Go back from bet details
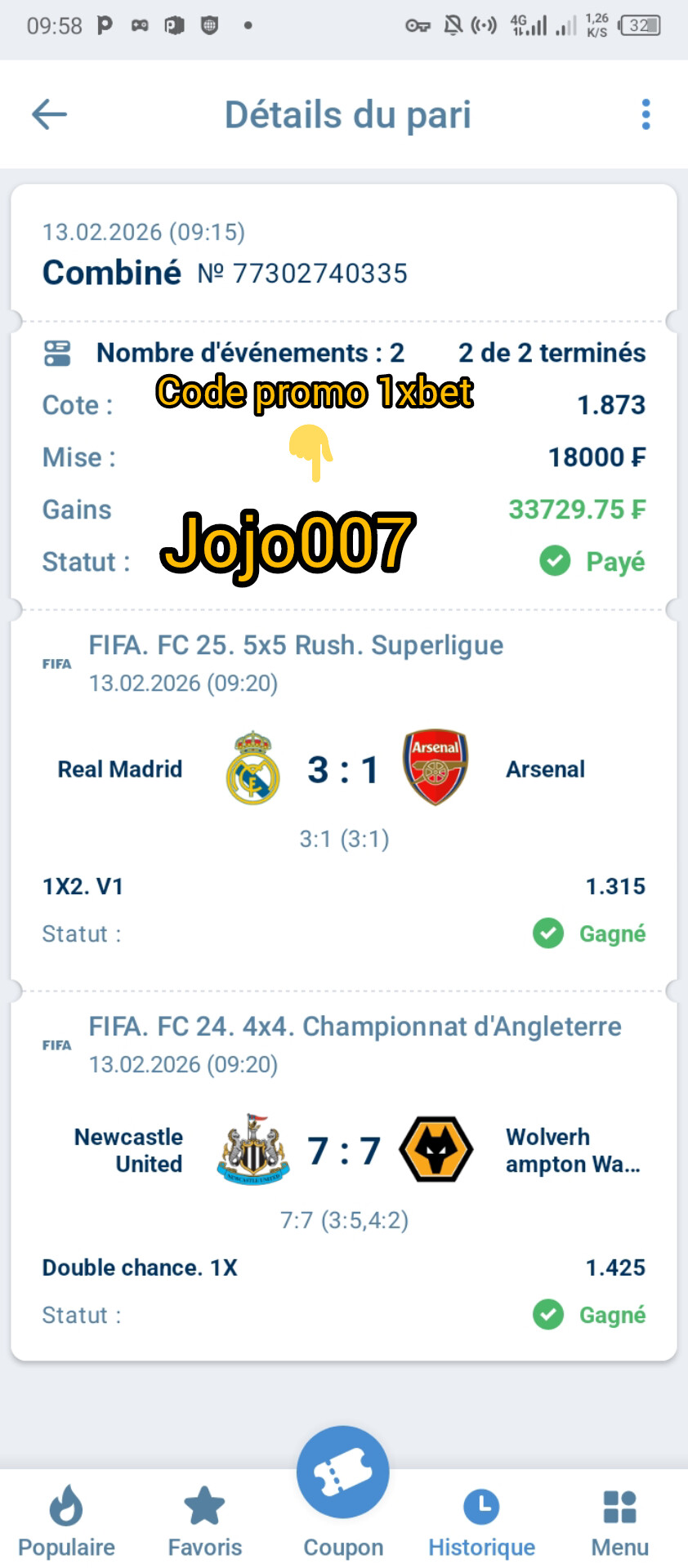This screenshot has height=1568, width=688. pyautogui.click(x=49, y=114)
